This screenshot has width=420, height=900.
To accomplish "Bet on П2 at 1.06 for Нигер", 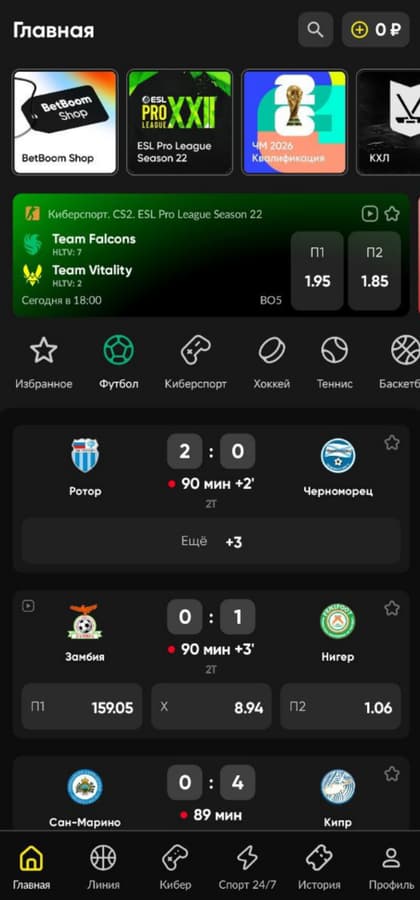I will (x=341, y=707).
